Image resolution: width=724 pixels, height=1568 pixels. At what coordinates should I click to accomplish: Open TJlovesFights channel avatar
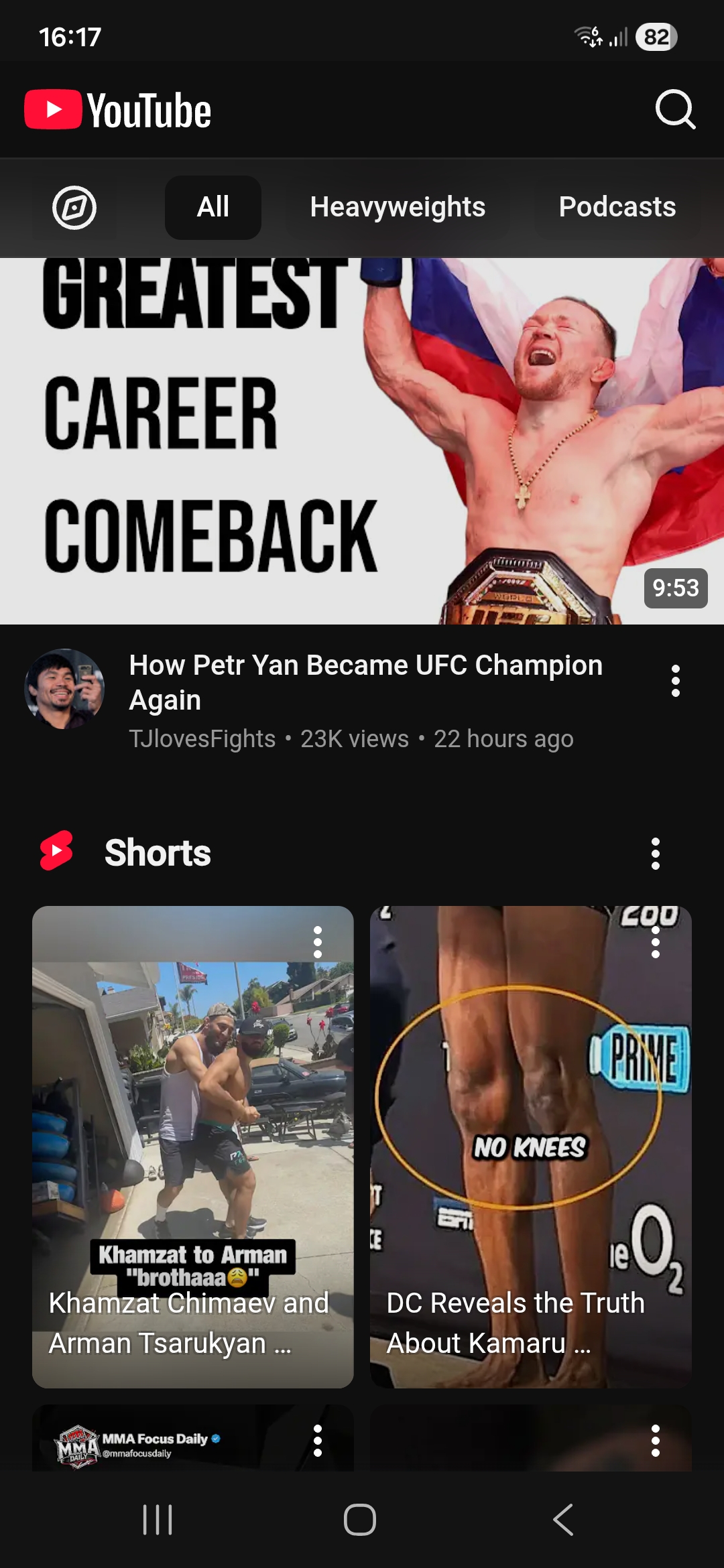coord(64,689)
